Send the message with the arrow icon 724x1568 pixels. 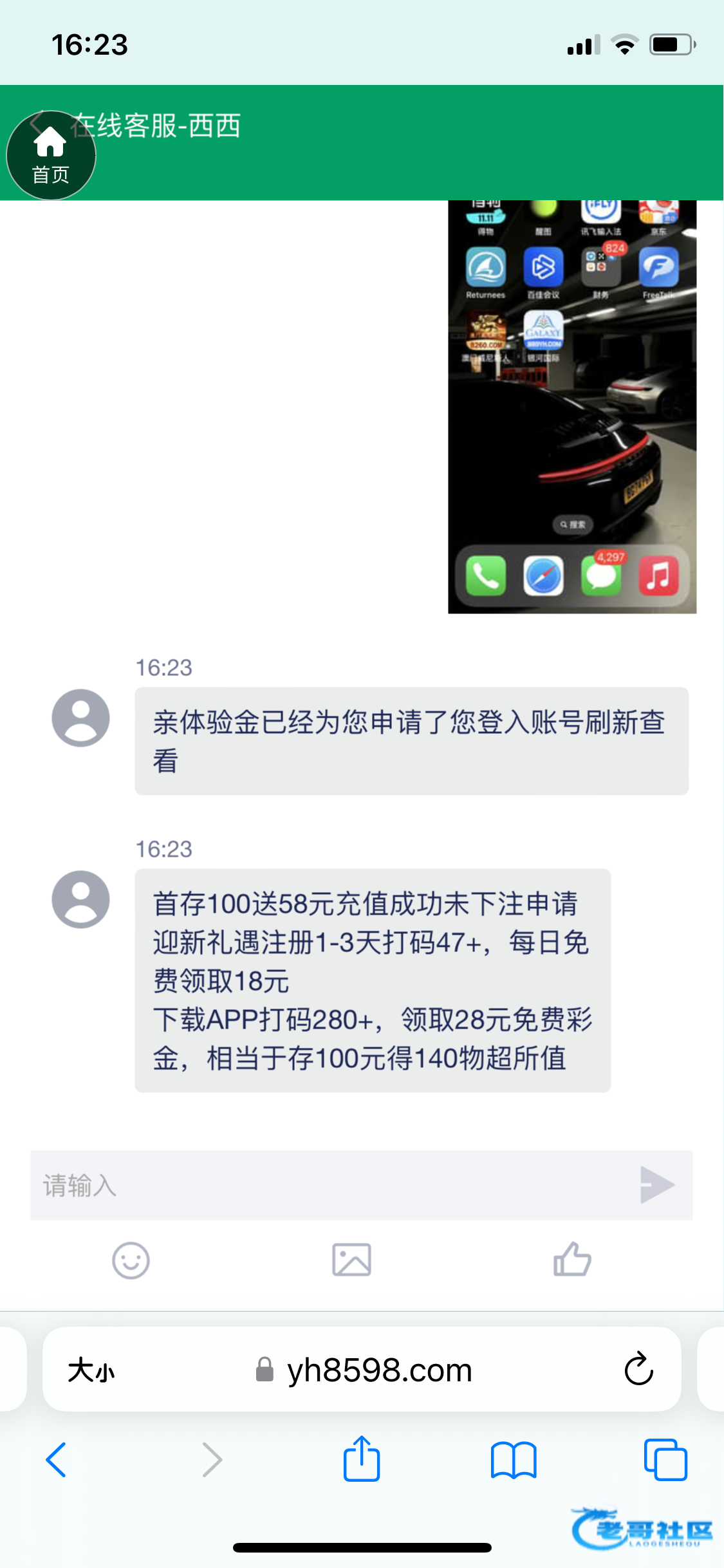(657, 1184)
